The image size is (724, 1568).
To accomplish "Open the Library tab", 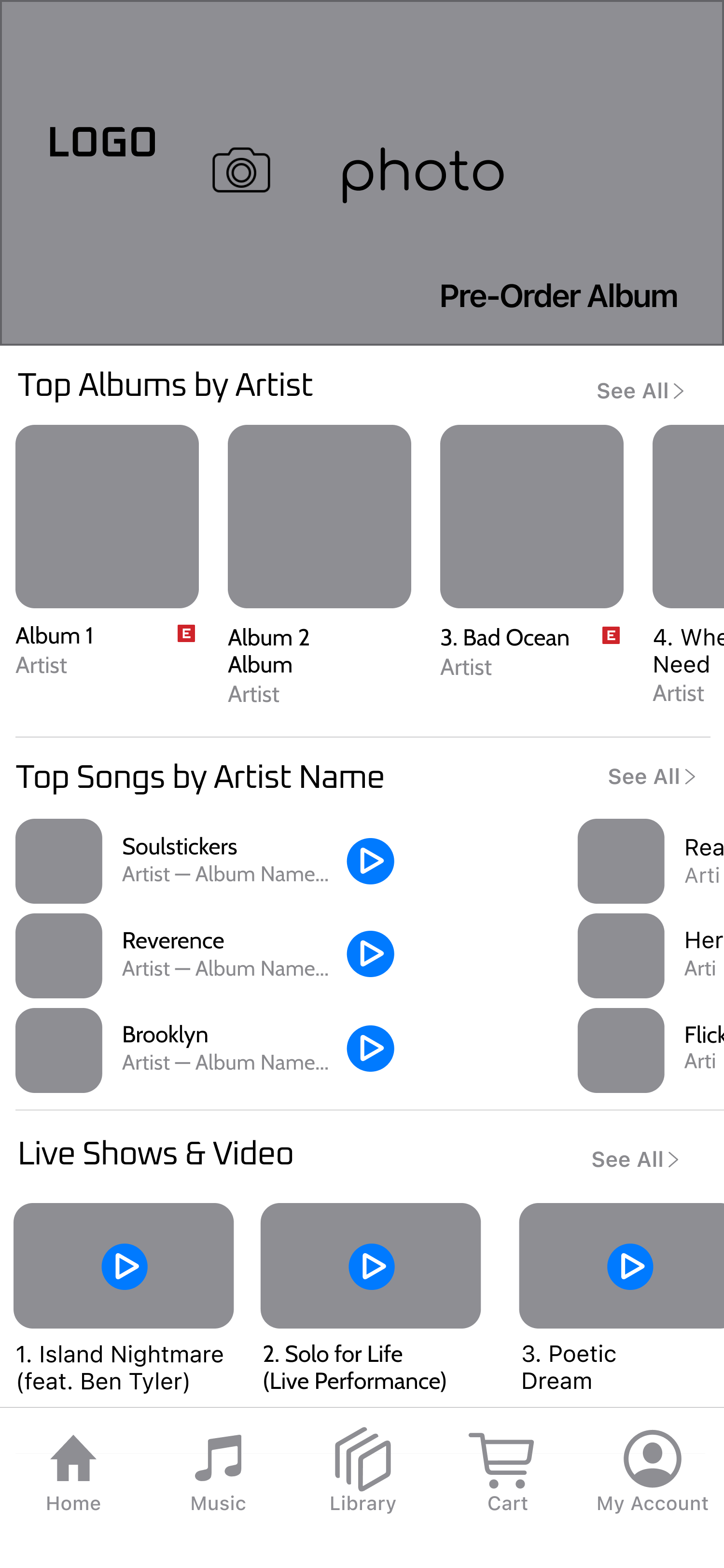I will [x=362, y=1473].
